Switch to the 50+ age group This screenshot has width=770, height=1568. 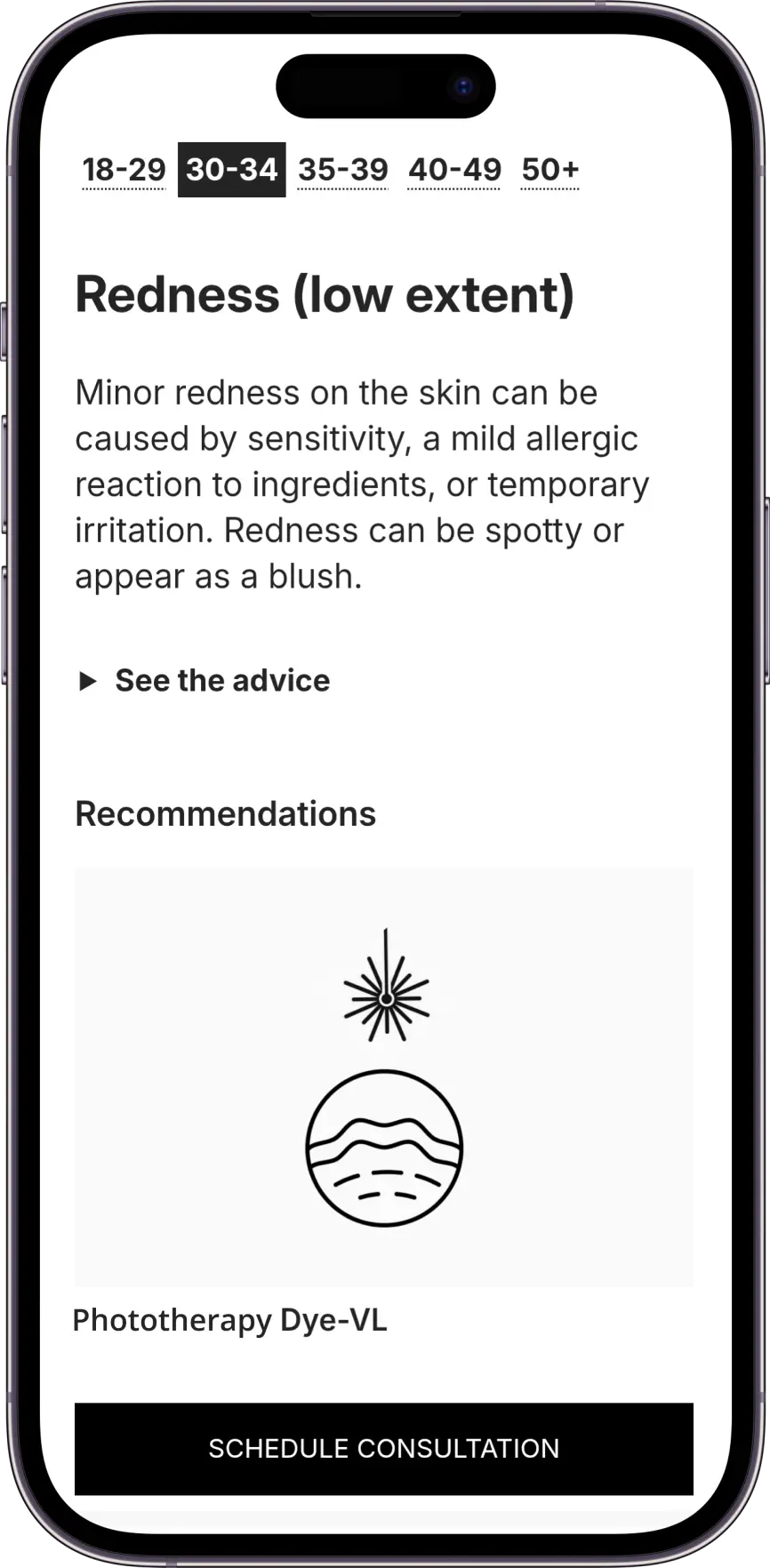point(550,170)
